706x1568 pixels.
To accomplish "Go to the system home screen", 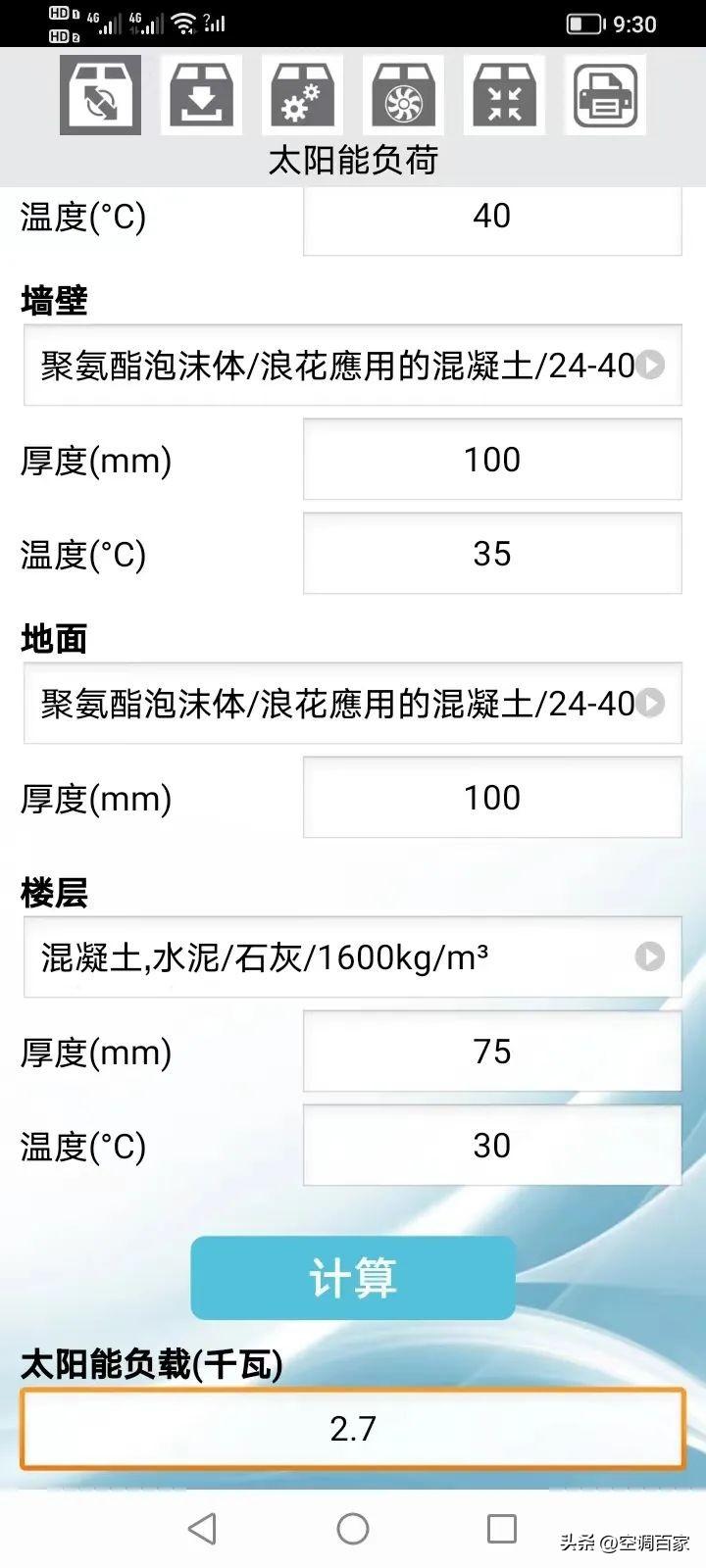I will coord(353,1529).
